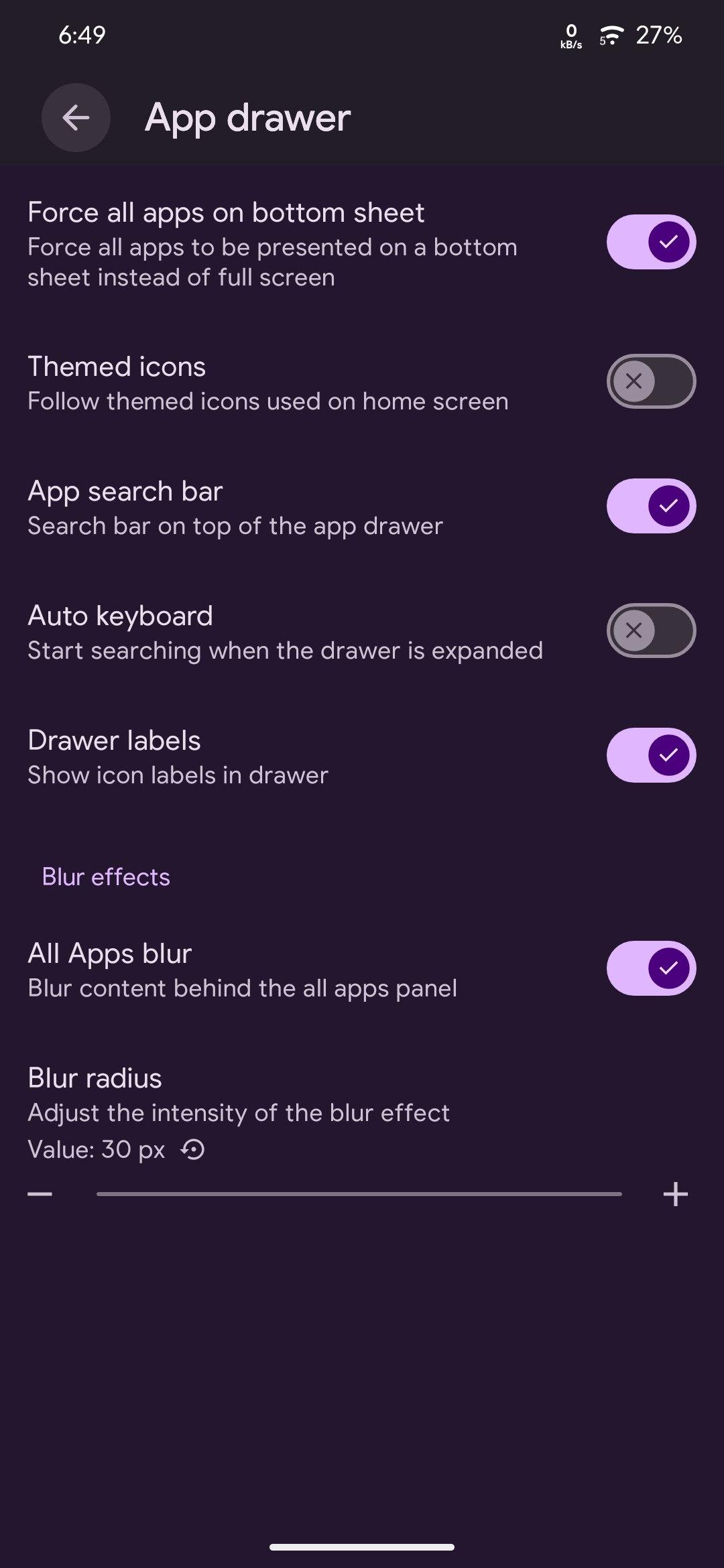724x1568 pixels.
Task: Go back from App drawer settings
Action: (76, 118)
